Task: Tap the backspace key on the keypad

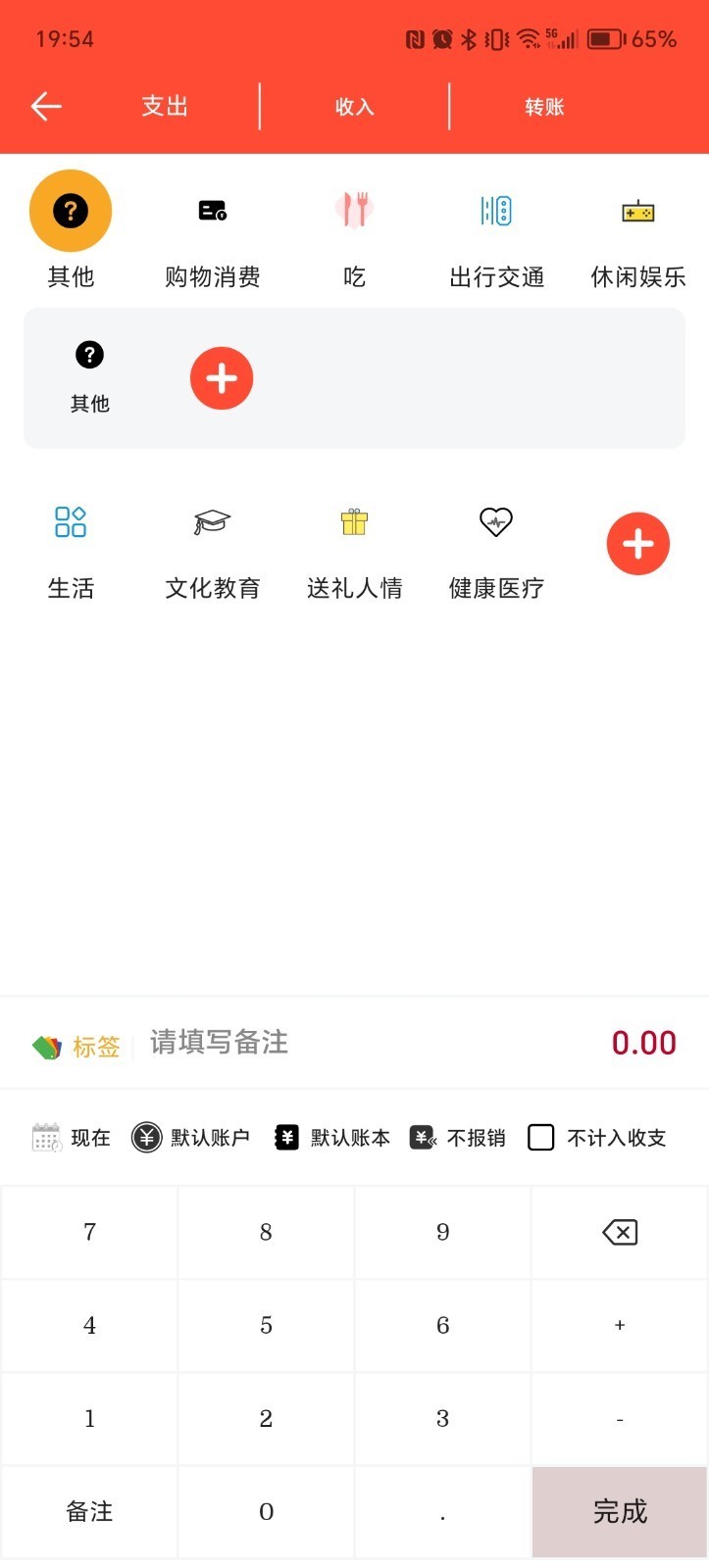Action: coord(620,1232)
